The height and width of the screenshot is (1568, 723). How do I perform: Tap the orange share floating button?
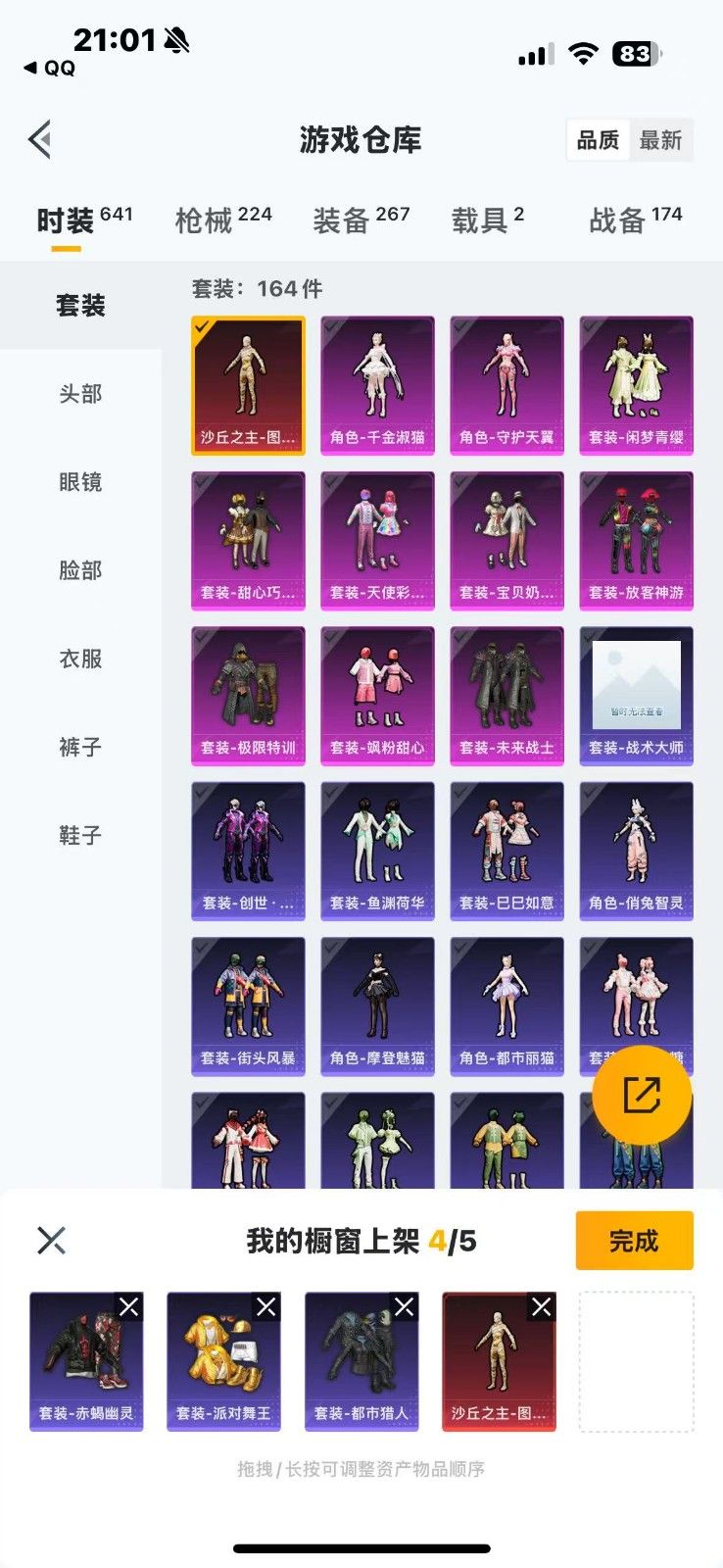coord(642,1095)
